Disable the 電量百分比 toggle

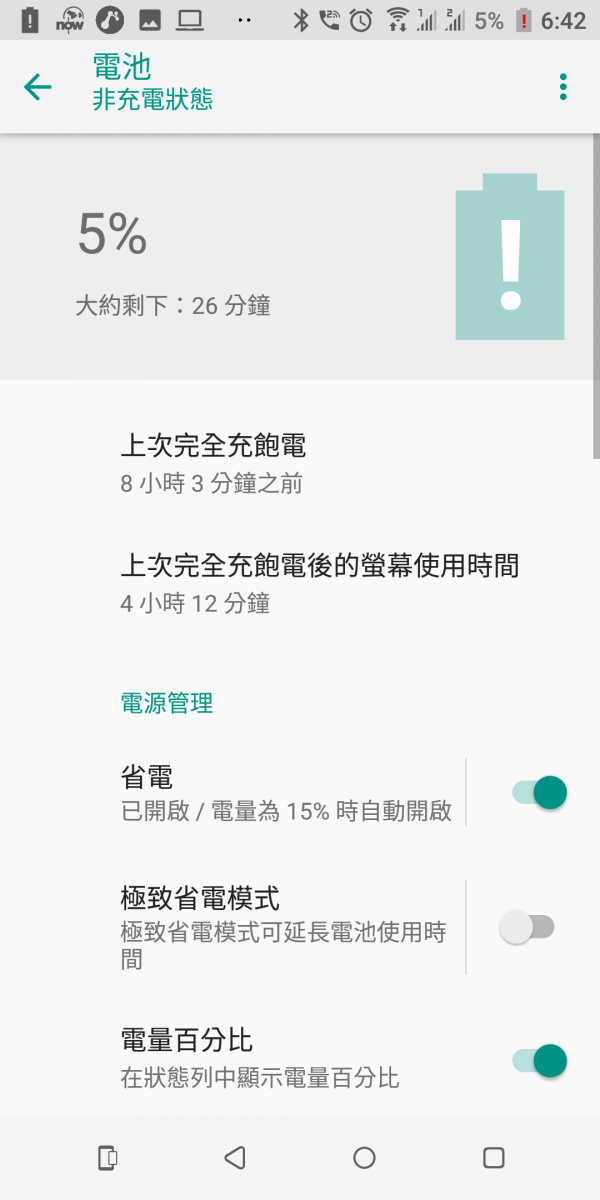(x=539, y=1060)
